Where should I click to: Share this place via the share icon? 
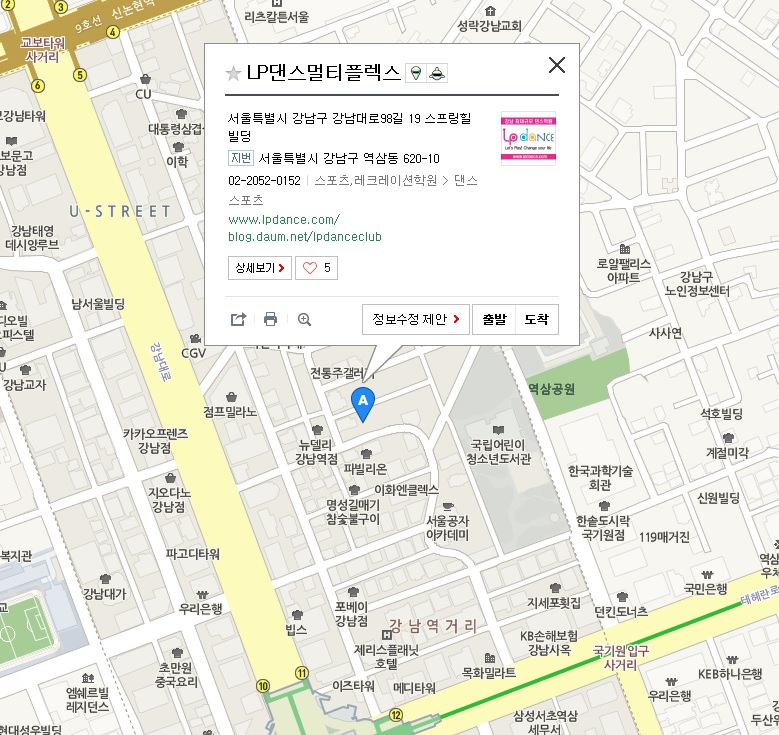(x=238, y=320)
